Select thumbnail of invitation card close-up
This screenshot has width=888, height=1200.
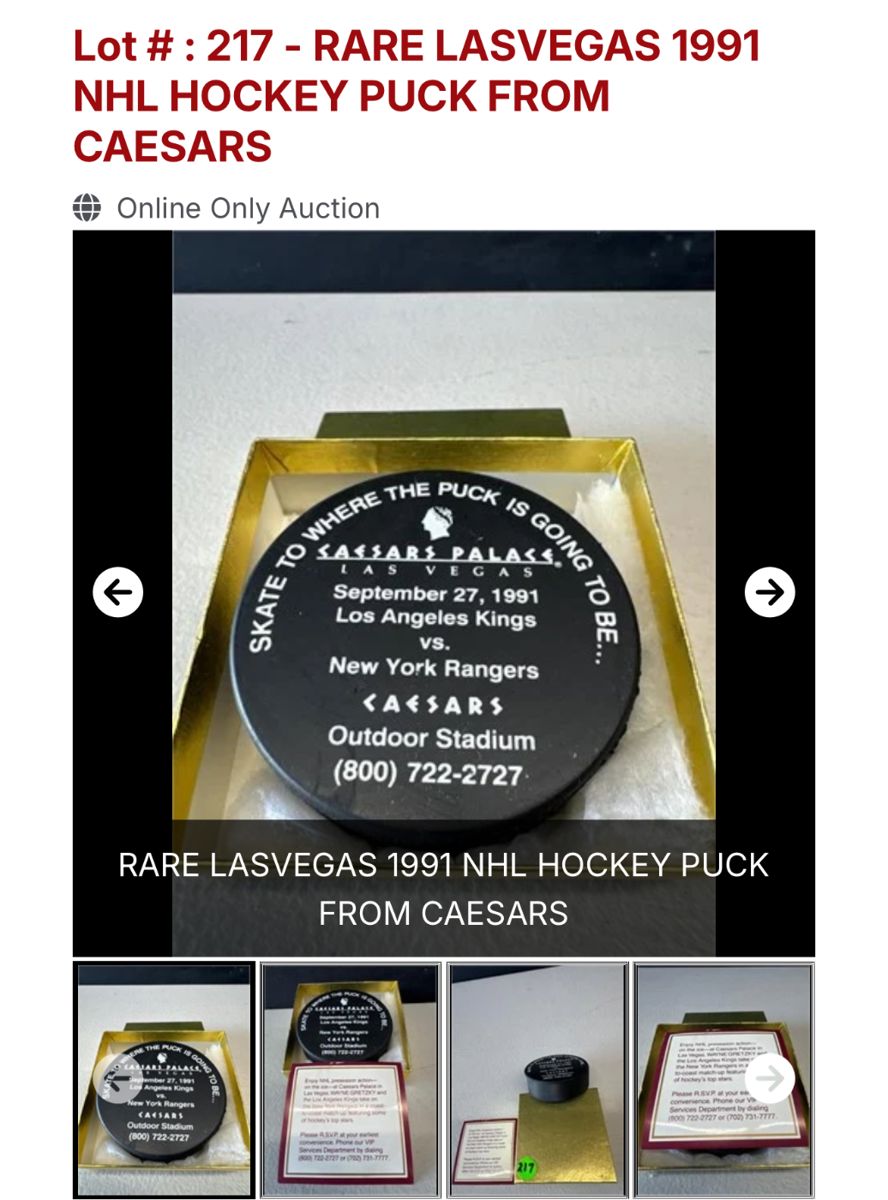710,1080
